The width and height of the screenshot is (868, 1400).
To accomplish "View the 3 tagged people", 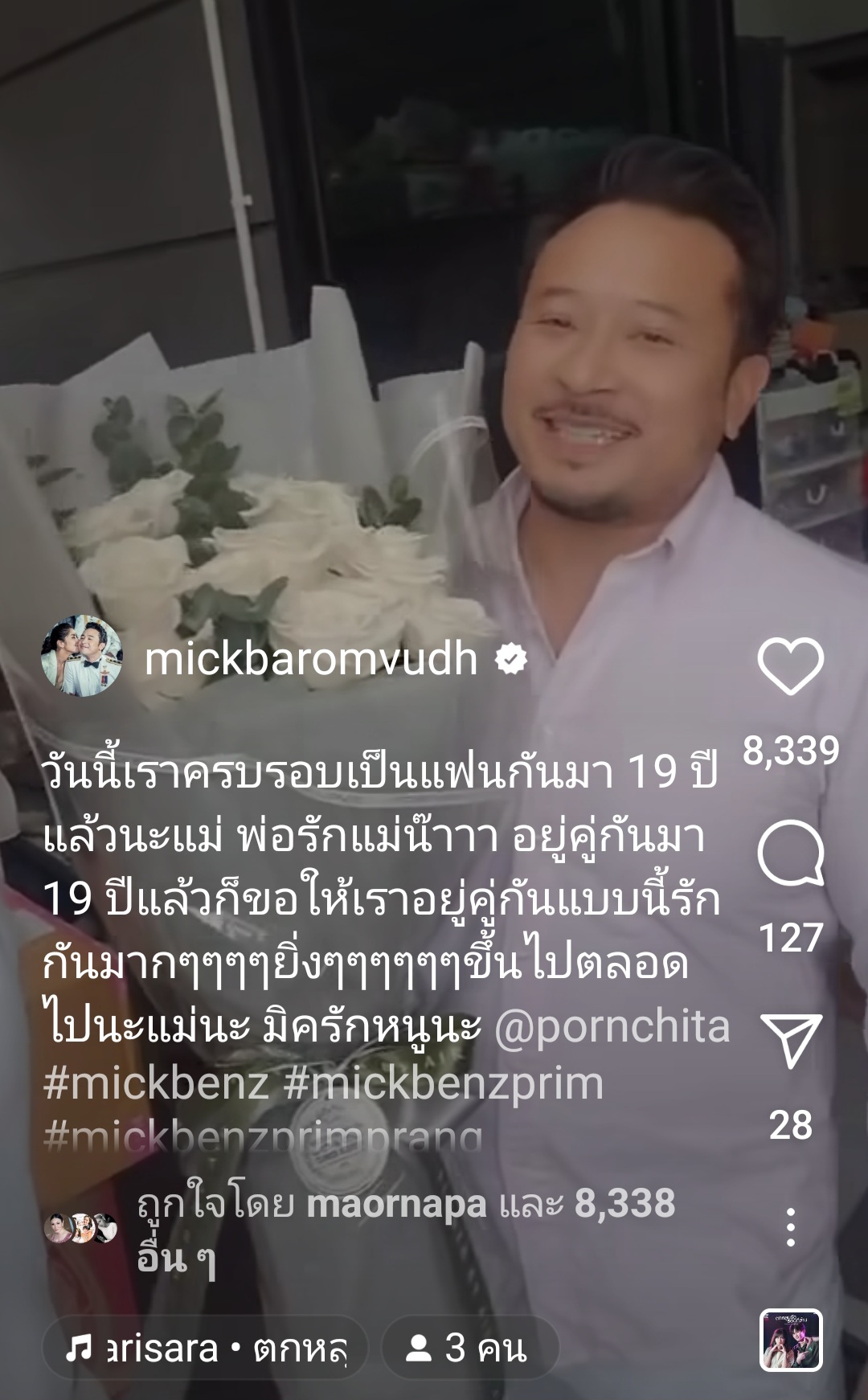I will coord(469,1348).
